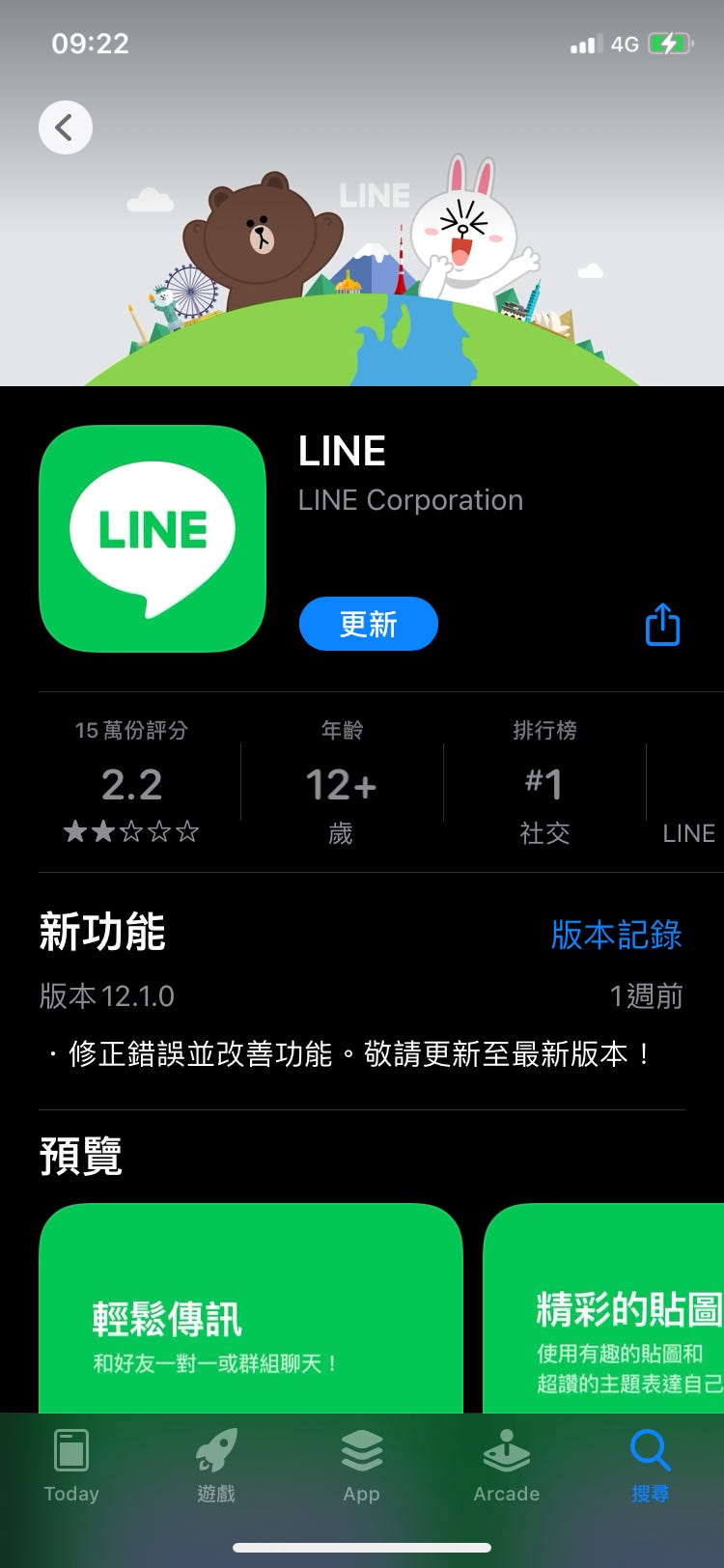Open the #1 社交 chart ranking
Viewport: 724px width, 1568px height.
pyautogui.click(x=544, y=782)
